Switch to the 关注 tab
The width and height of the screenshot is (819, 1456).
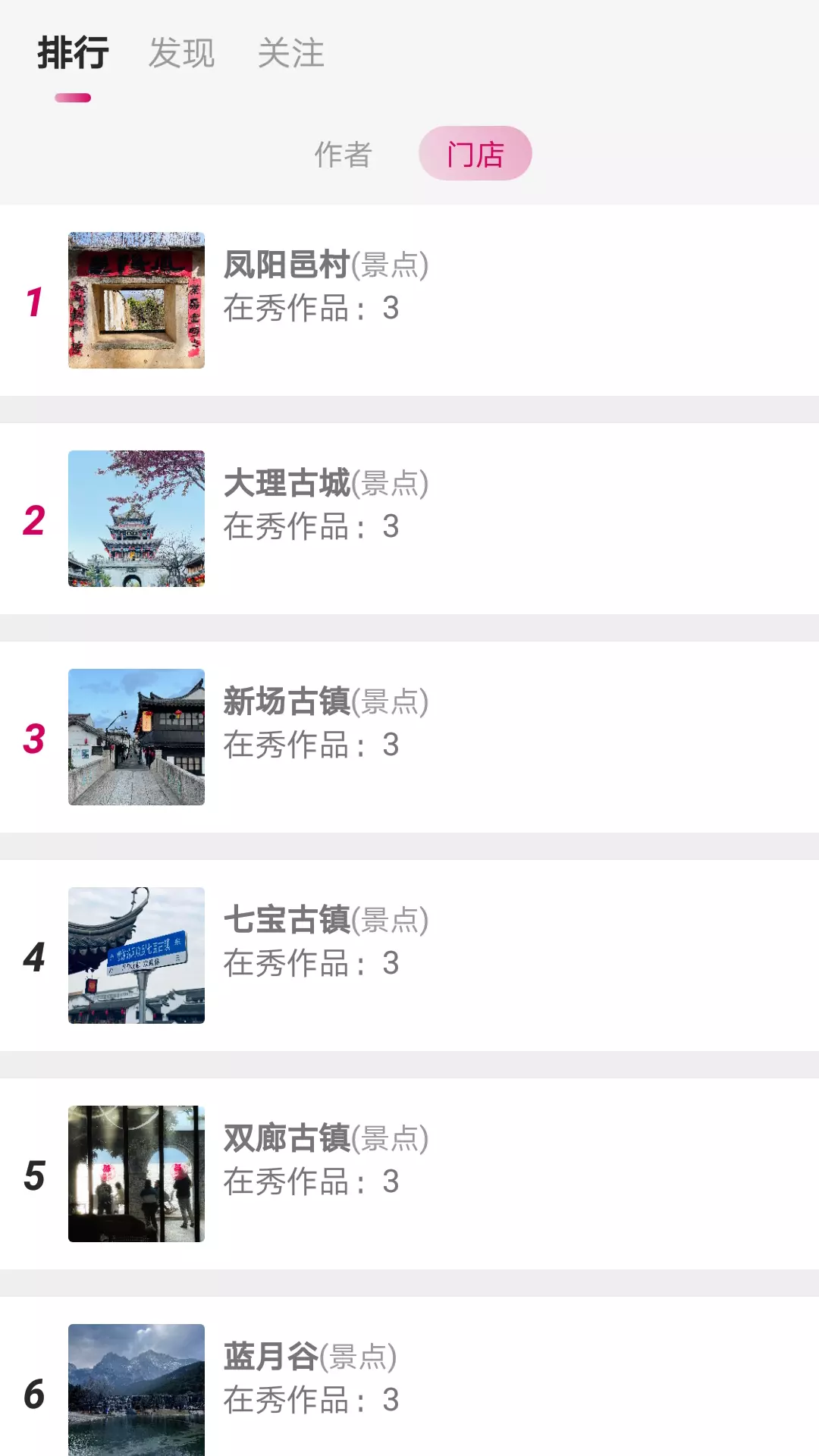point(291,54)
